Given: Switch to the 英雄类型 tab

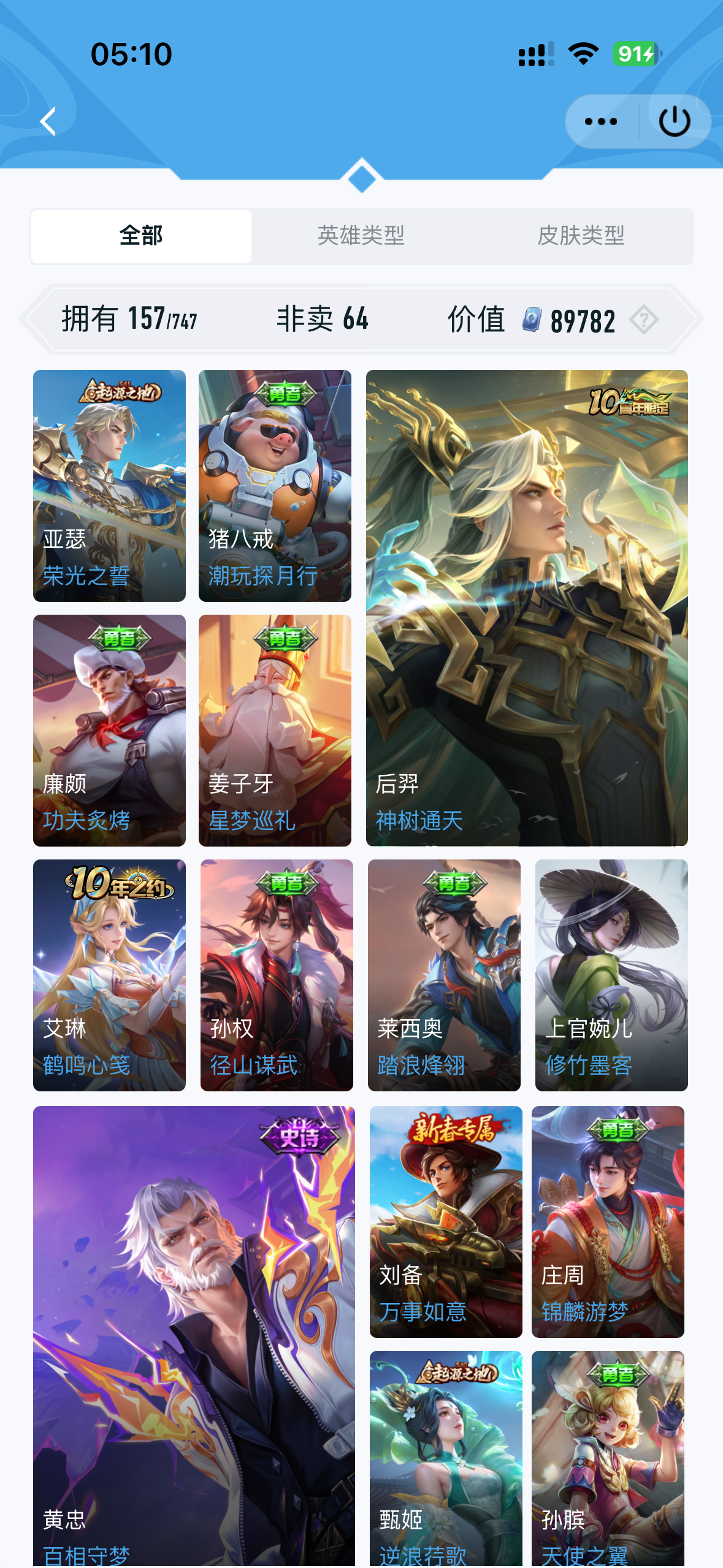Looking at the screenshot, I should tap(361, 236).
